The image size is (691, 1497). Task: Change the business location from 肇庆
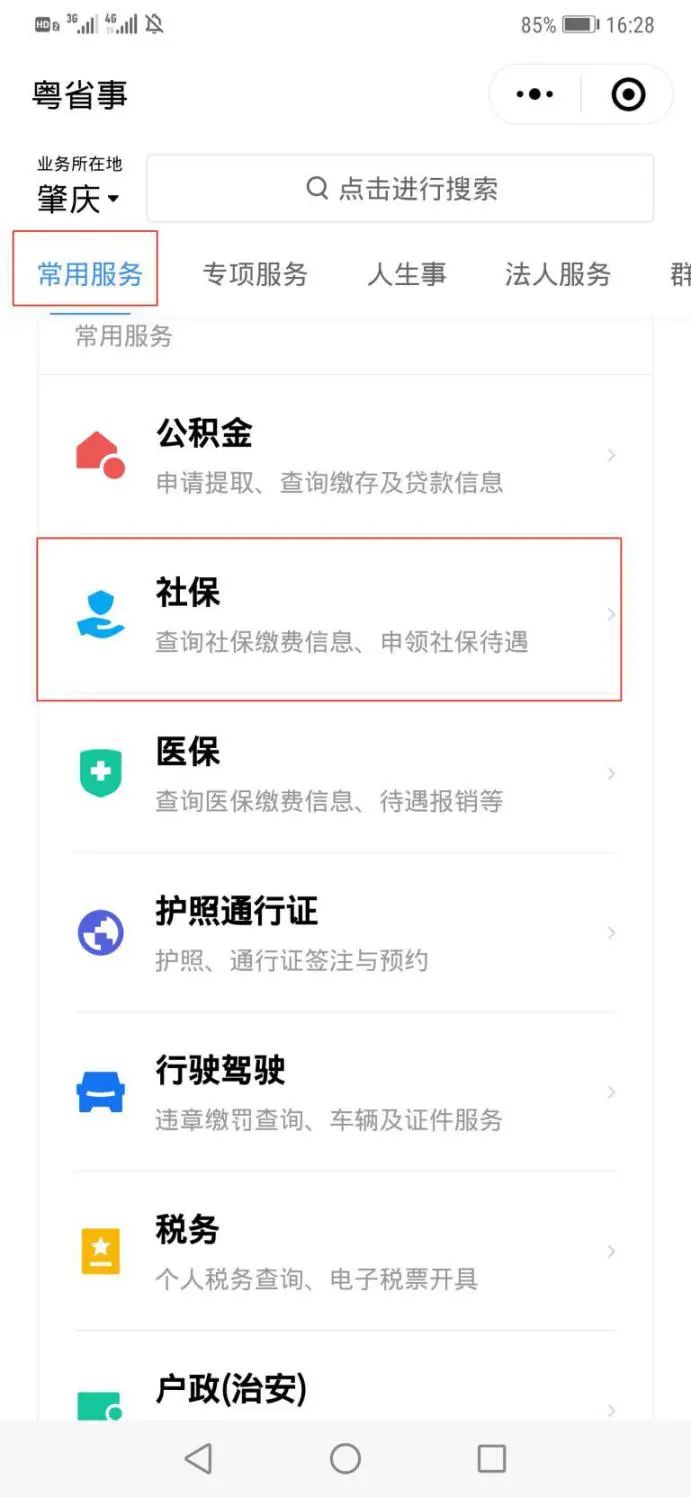pos(79,198)
